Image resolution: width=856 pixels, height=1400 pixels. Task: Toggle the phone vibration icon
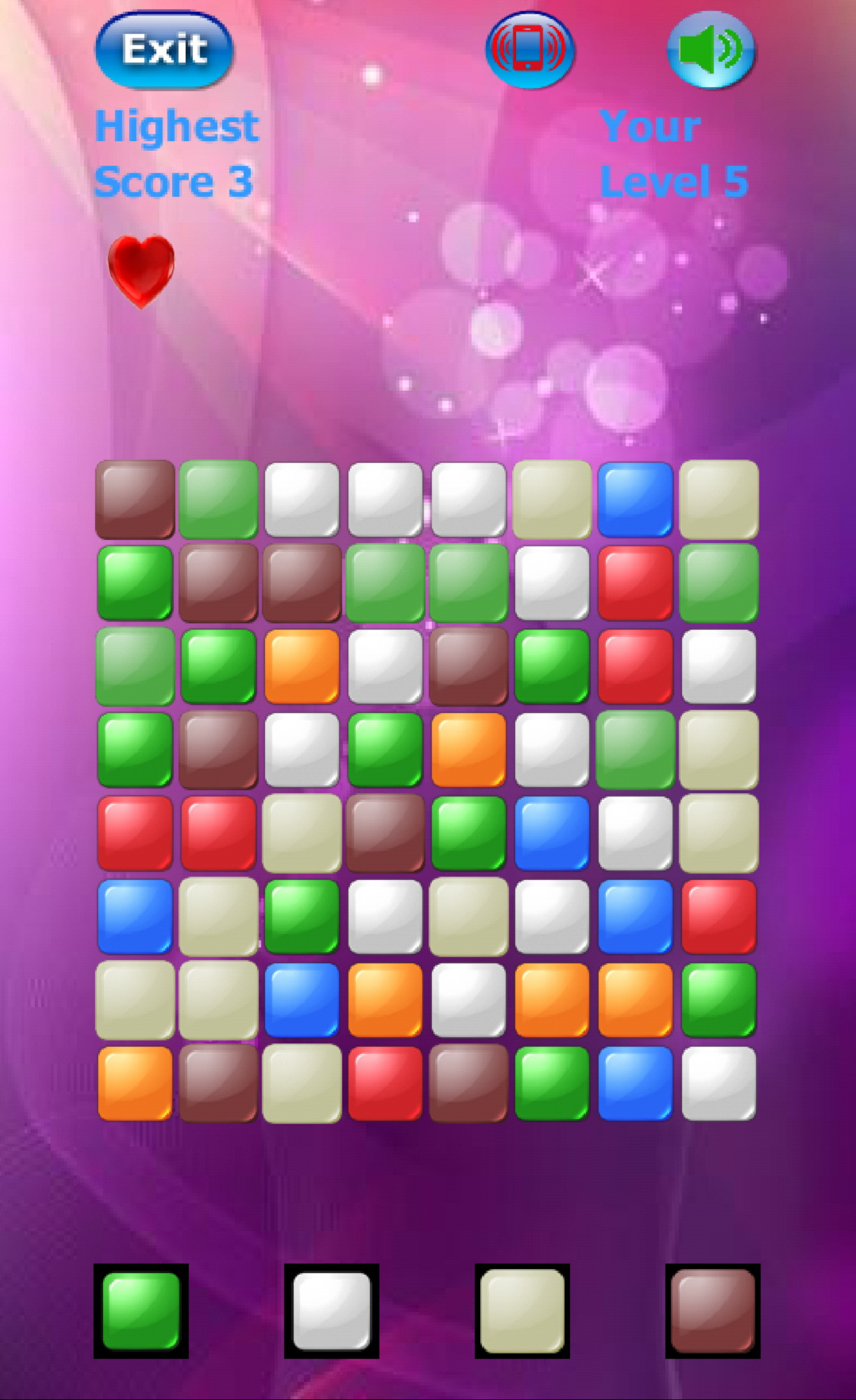(530, 49)
